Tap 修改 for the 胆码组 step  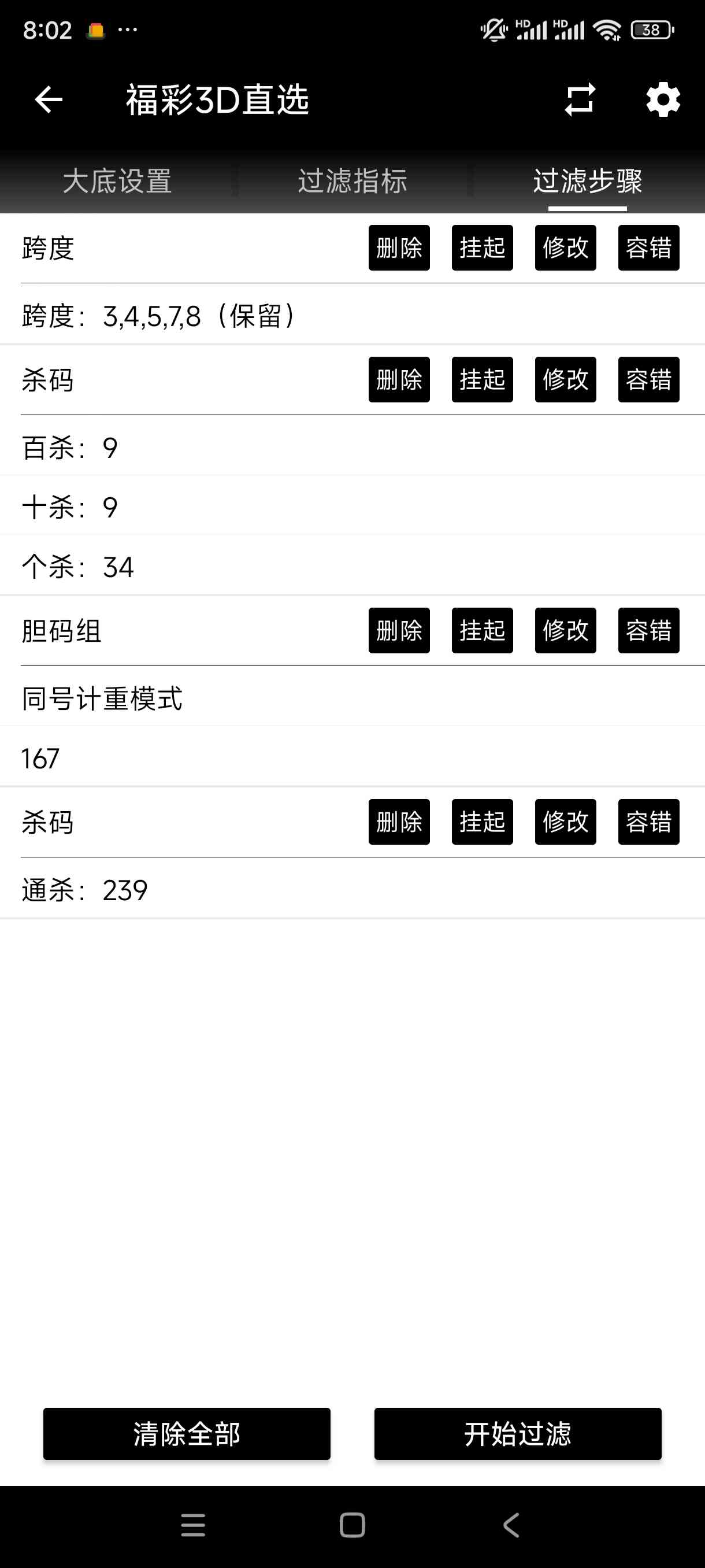click(565, 630)
